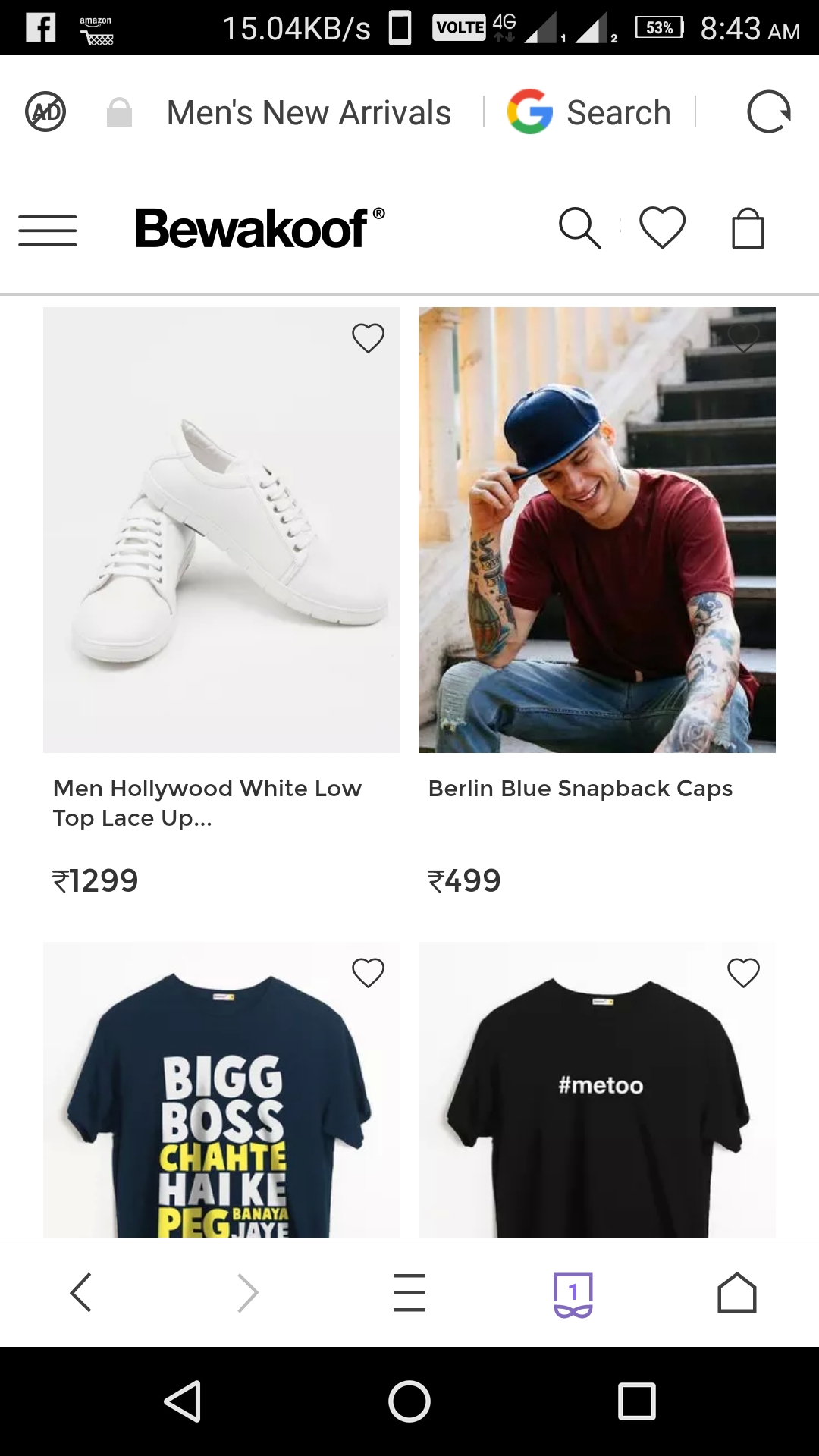Image resolution: width=819 pixels, height=1456 pixels.
Task: Wishlist the Bigg Boss t-shirt
Action: click(368, 973)
